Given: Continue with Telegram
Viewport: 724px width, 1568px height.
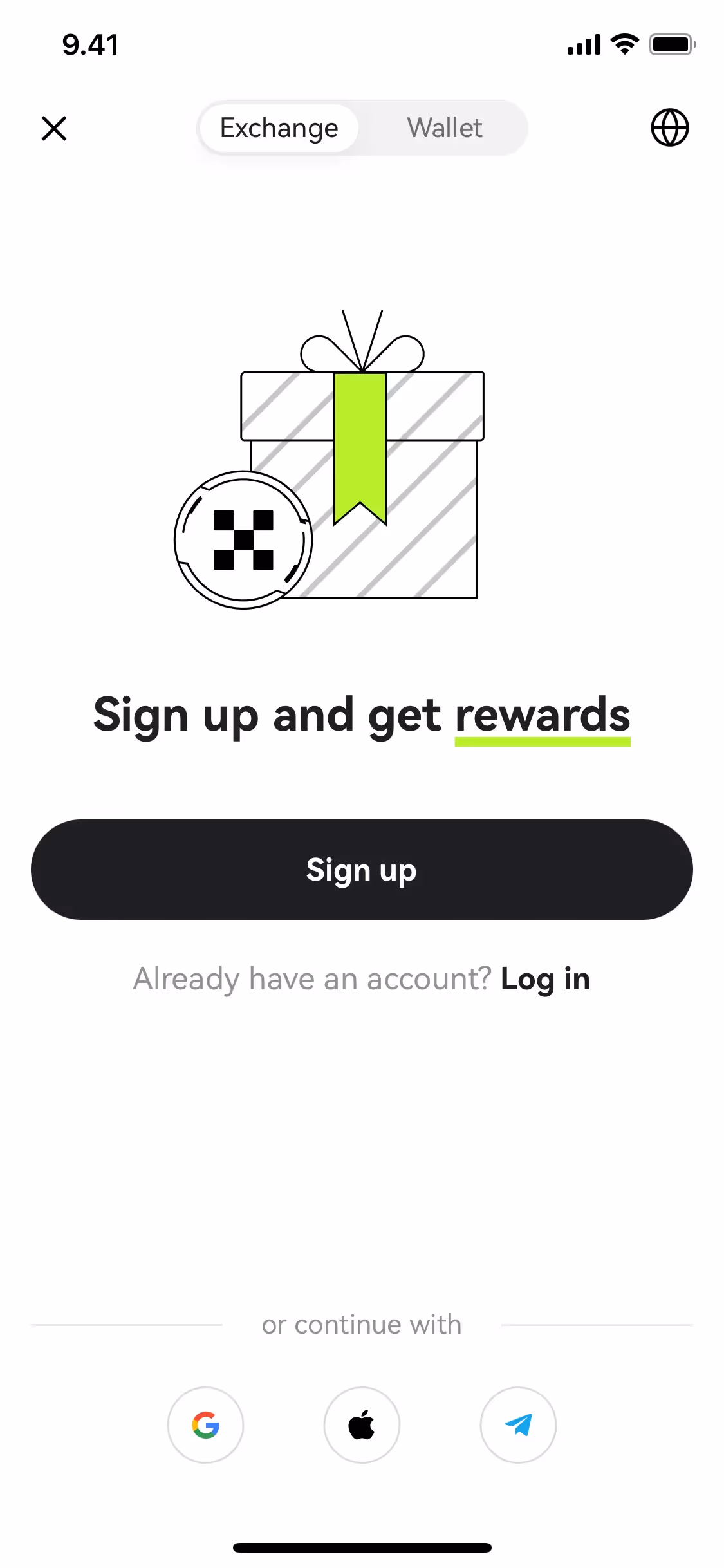Looking at the screenshot, I should point(518,1424).
